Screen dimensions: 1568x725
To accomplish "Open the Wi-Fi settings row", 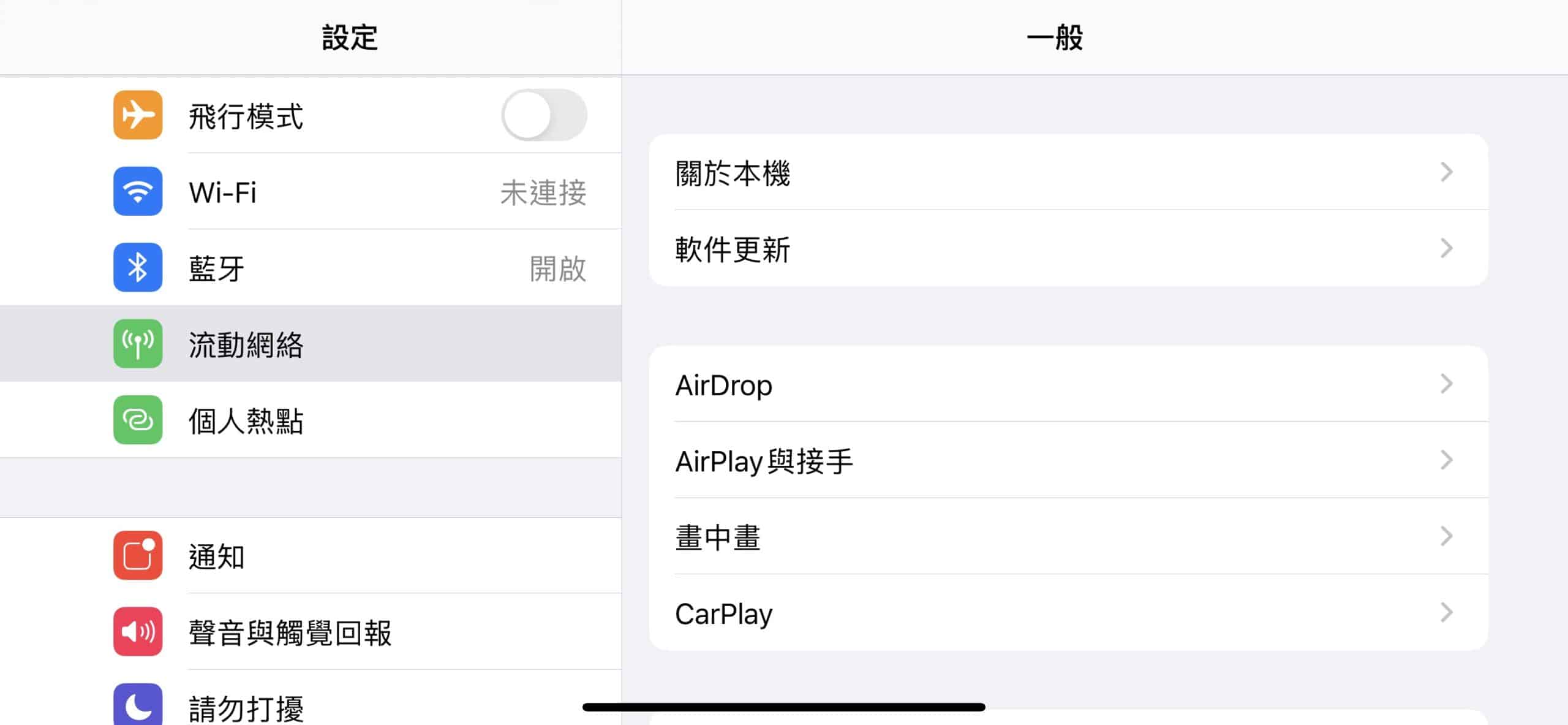I will [x=311, y=191].
